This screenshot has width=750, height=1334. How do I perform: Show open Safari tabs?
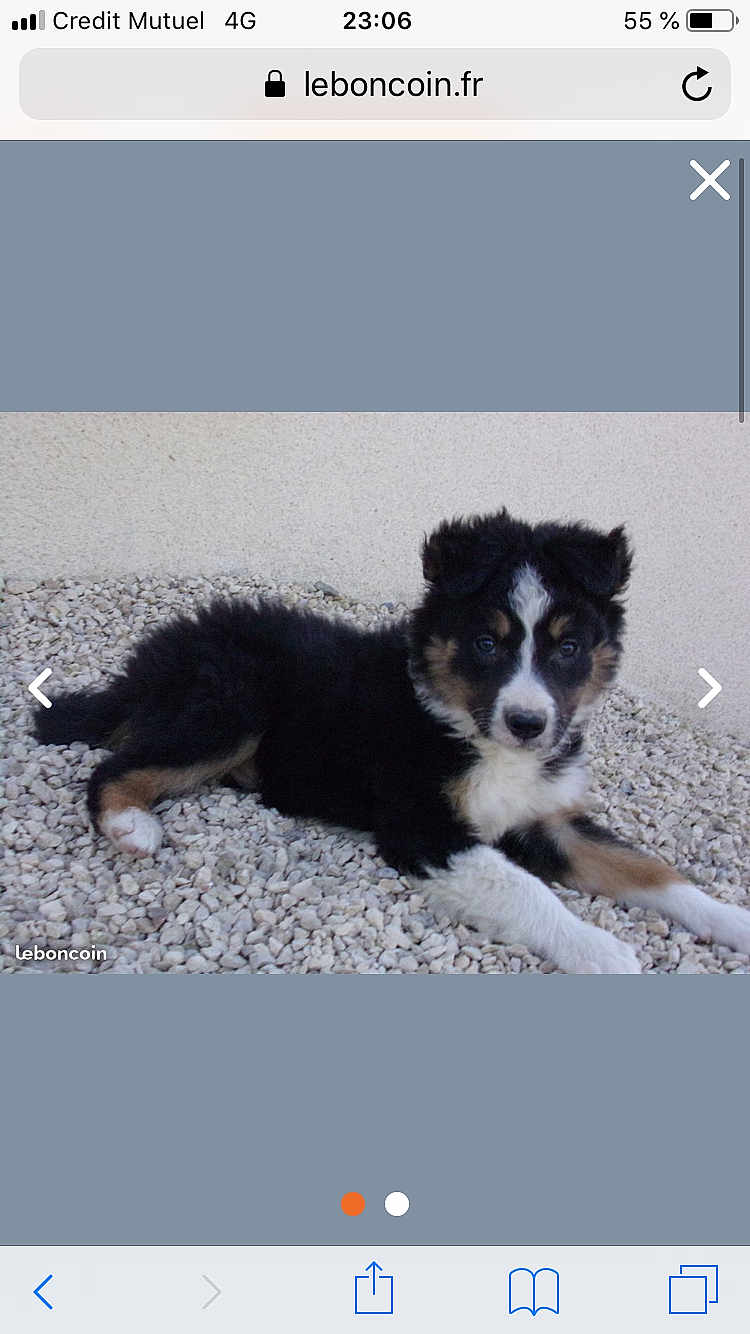tap(693, 1290)
